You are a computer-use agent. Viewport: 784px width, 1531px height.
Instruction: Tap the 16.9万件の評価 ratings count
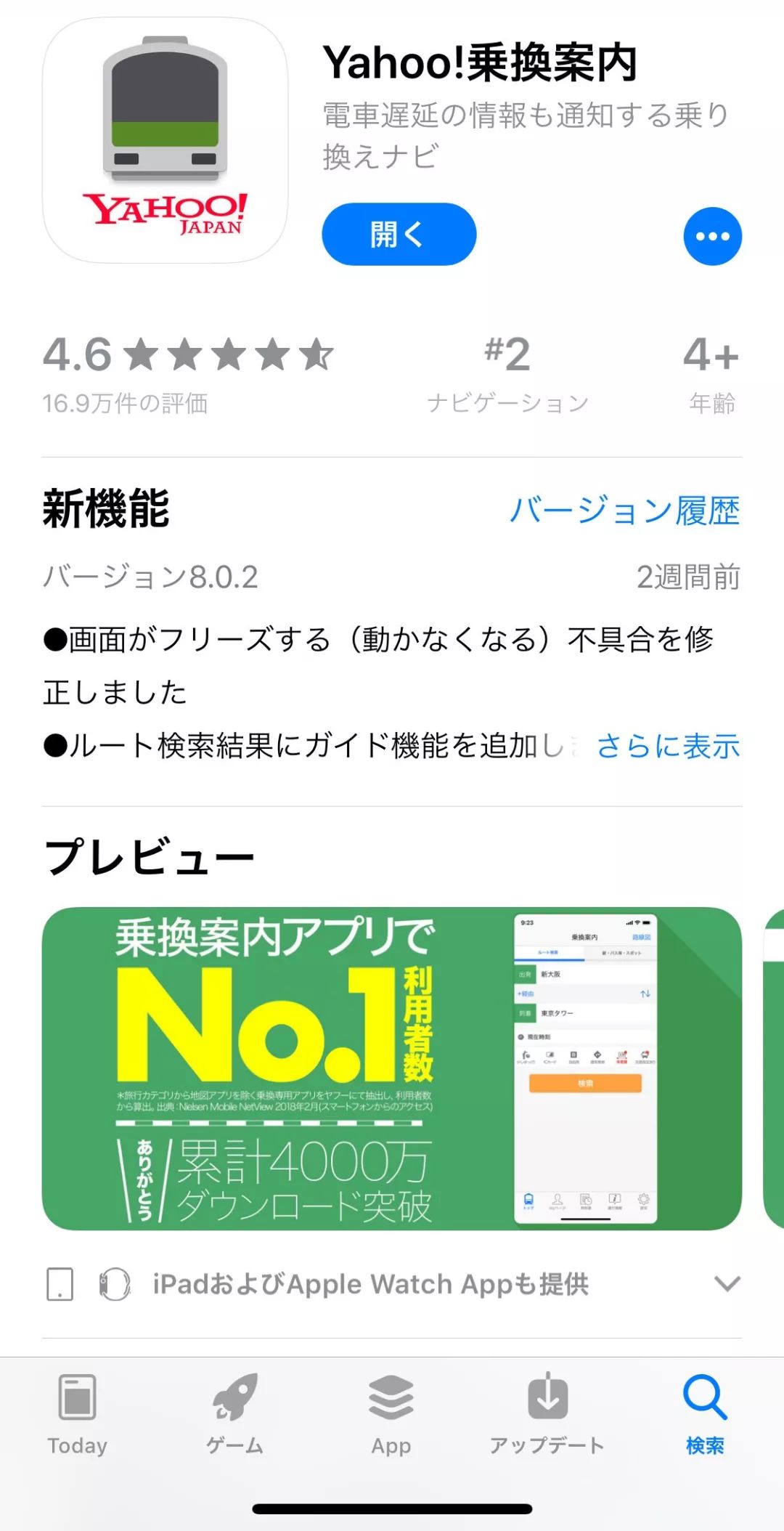[125, 405]
